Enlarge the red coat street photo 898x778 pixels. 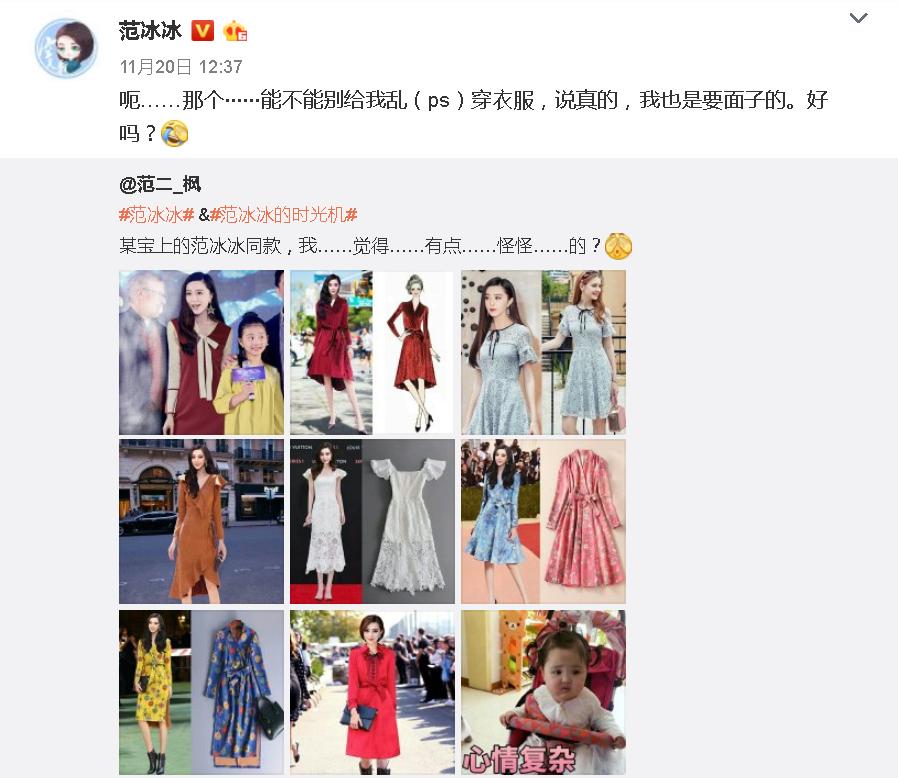pyautogui.click(x=372, y=692)
